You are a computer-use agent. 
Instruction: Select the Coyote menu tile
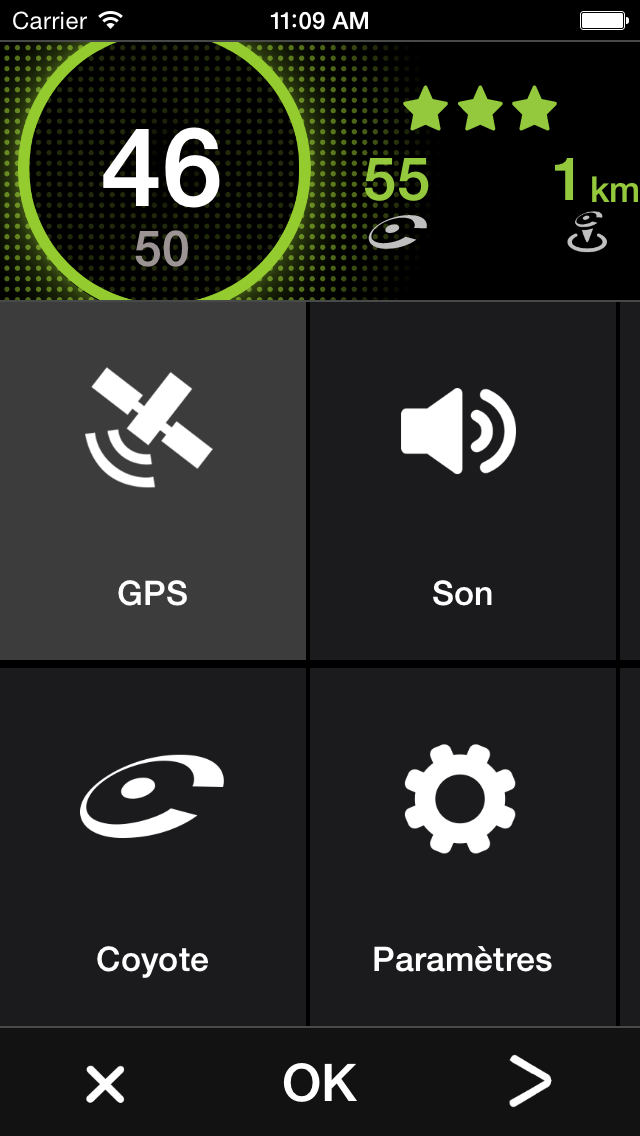click(152, 846)
